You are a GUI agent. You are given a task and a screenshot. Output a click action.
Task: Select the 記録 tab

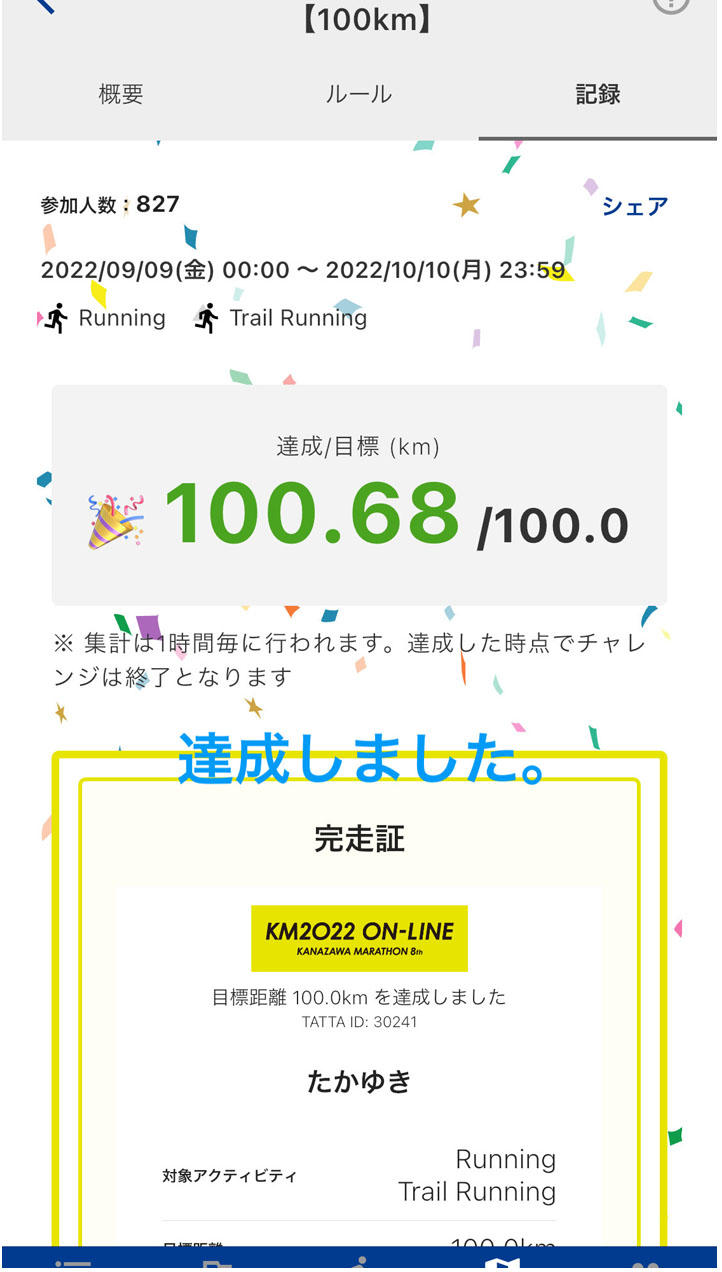598,95
